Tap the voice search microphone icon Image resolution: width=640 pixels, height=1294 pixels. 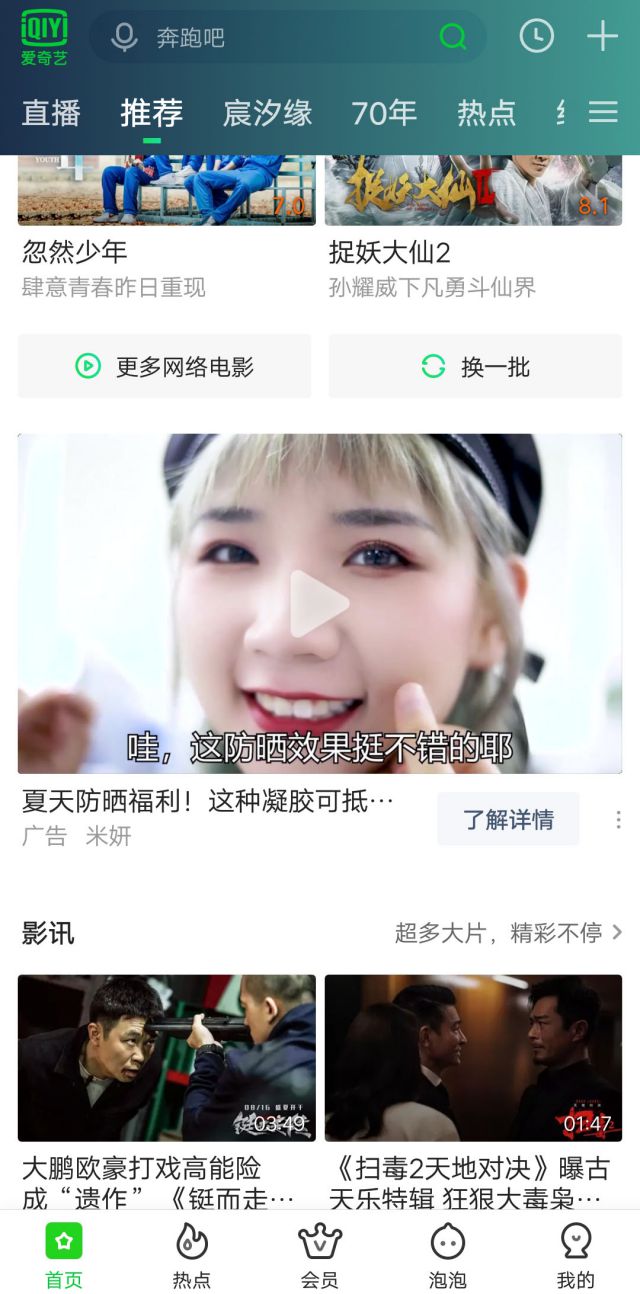coord(124,38)
